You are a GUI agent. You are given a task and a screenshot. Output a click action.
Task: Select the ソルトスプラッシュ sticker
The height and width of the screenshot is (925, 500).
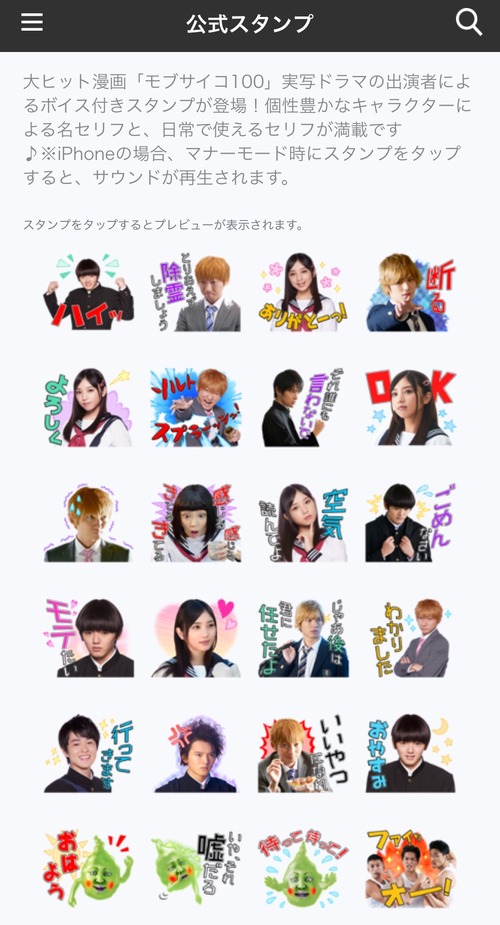(x=196, y=407)
